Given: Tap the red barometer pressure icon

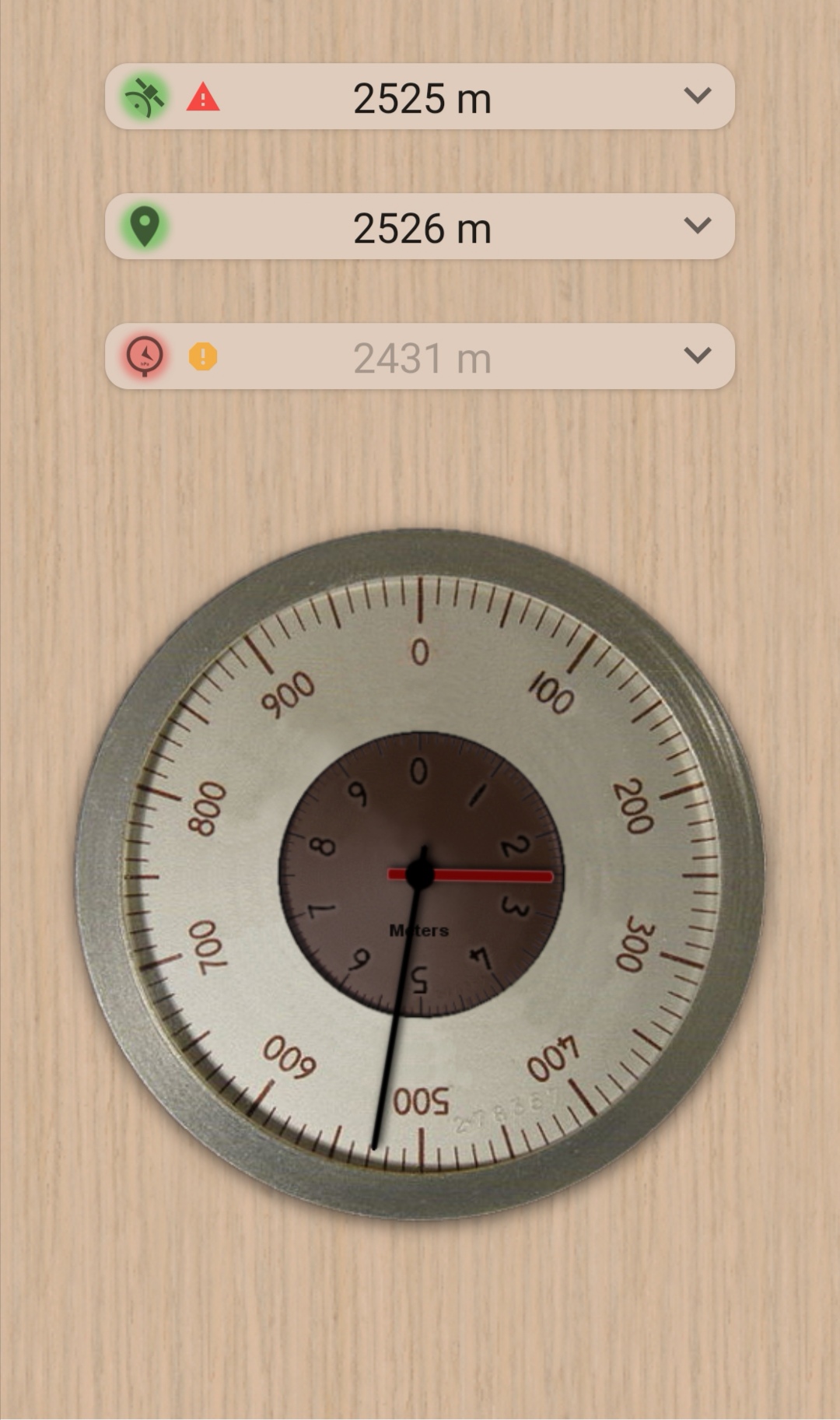Looking at the screenshot, I should coord(145,356).
